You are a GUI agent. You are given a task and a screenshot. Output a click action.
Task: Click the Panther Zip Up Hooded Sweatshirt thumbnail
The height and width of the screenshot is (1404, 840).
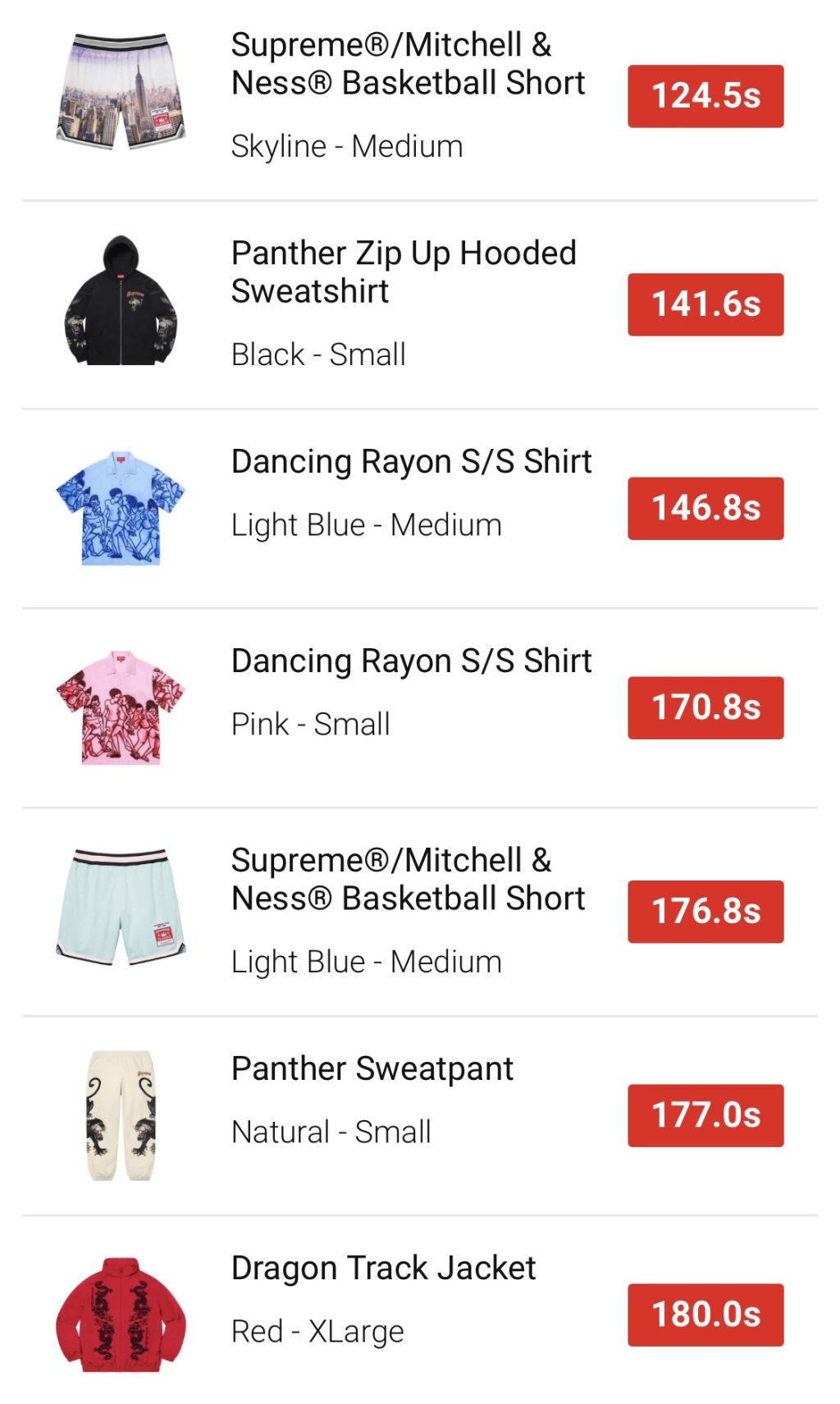pyautogui.click(x=123, y=300)
